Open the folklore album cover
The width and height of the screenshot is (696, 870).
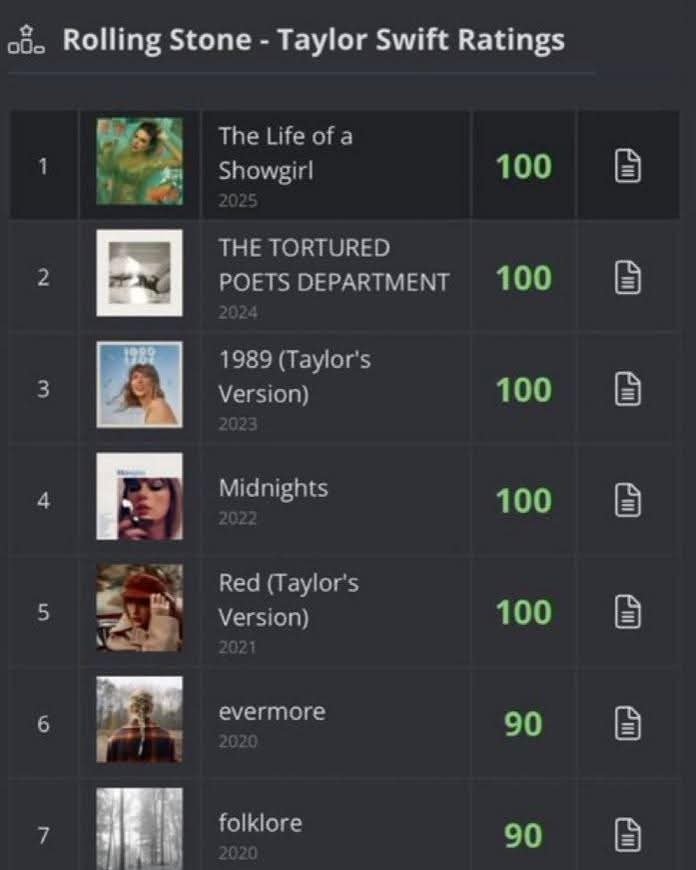[x=140, y=828]
